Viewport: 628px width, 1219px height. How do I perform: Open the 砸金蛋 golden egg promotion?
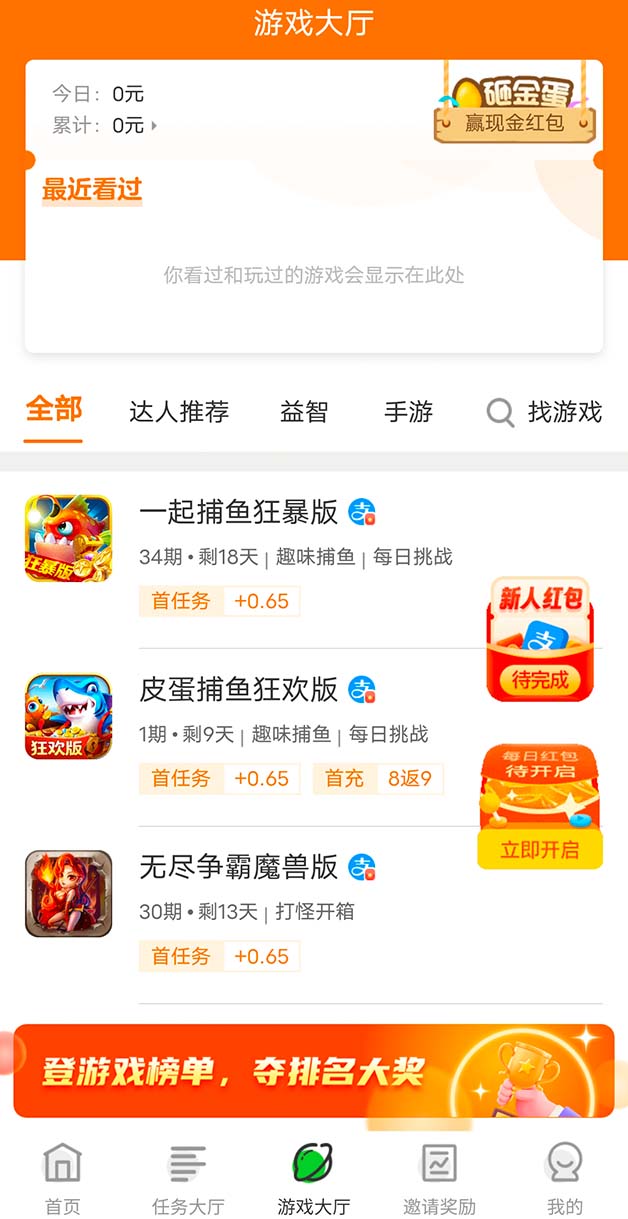[514, 107]
